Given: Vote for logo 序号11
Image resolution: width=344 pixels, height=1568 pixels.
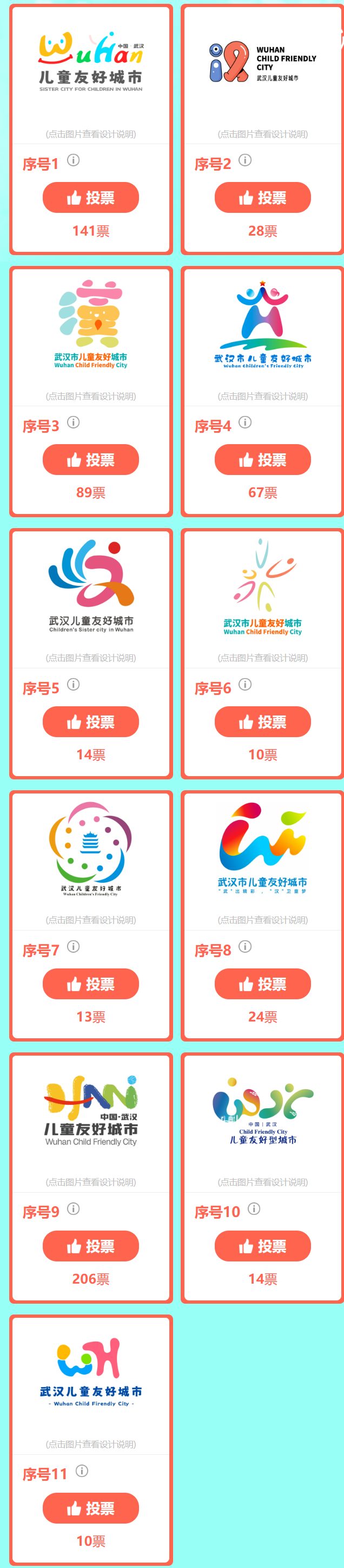Looking at the screenshot, I should (90, 1508).
